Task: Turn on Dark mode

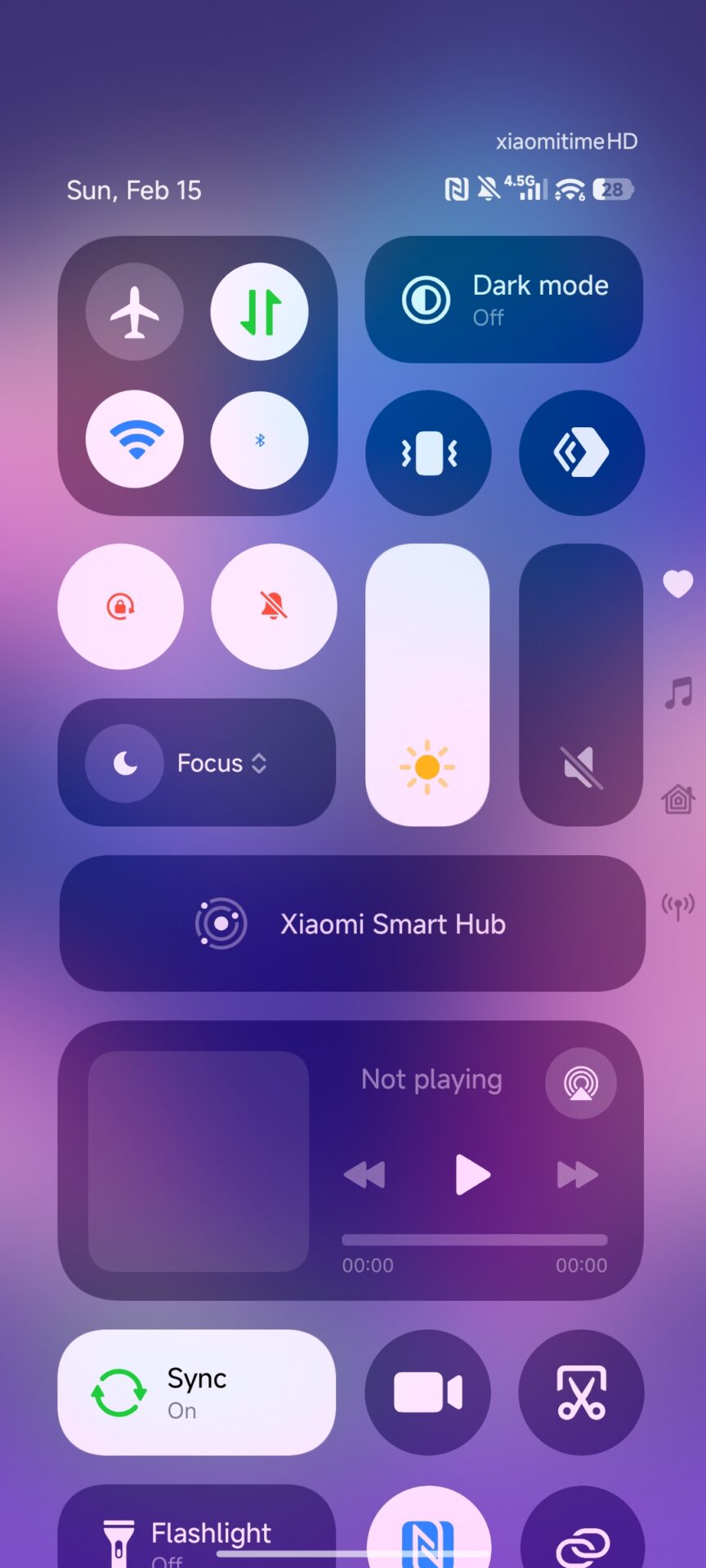Action: [503, 300]
